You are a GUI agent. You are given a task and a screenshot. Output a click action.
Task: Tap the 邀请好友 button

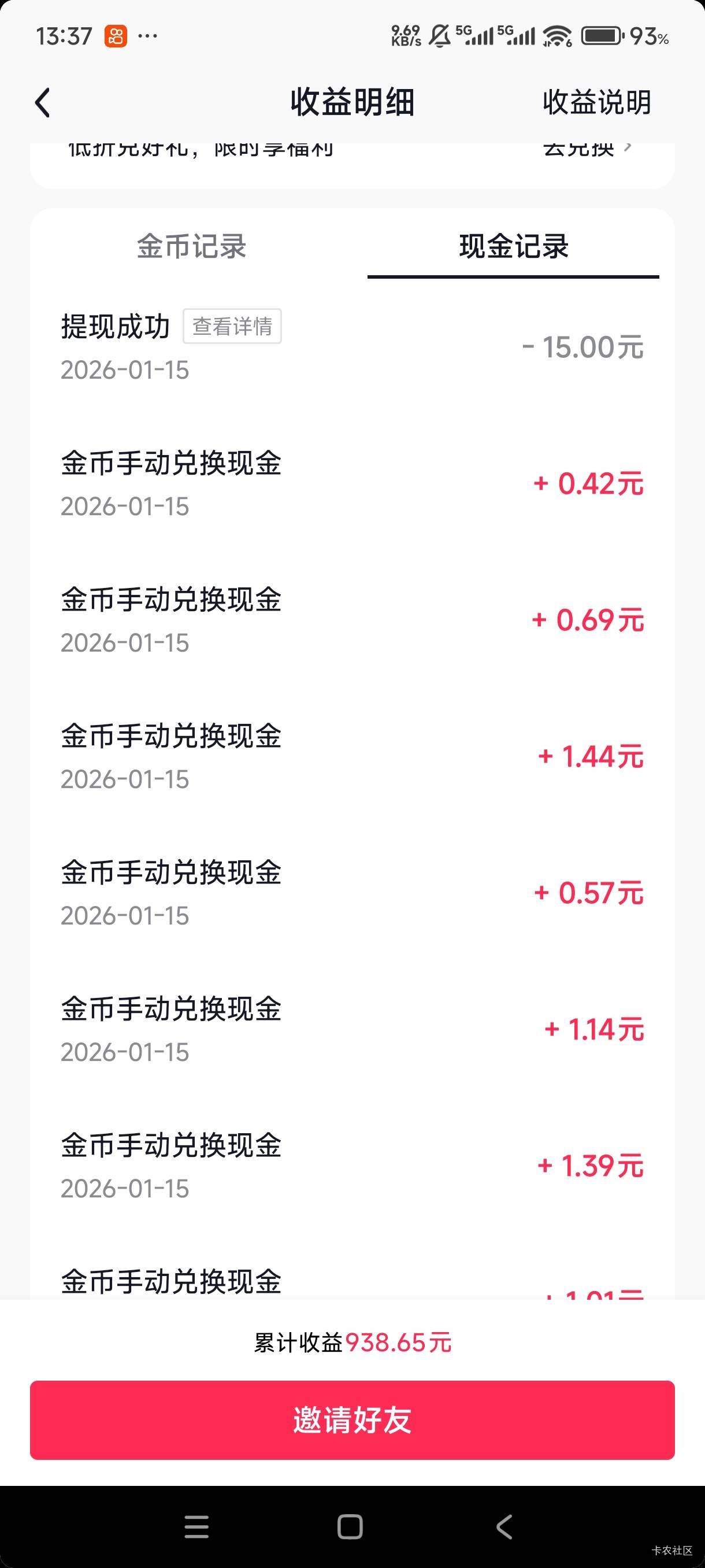click(x=352, y=1419)
